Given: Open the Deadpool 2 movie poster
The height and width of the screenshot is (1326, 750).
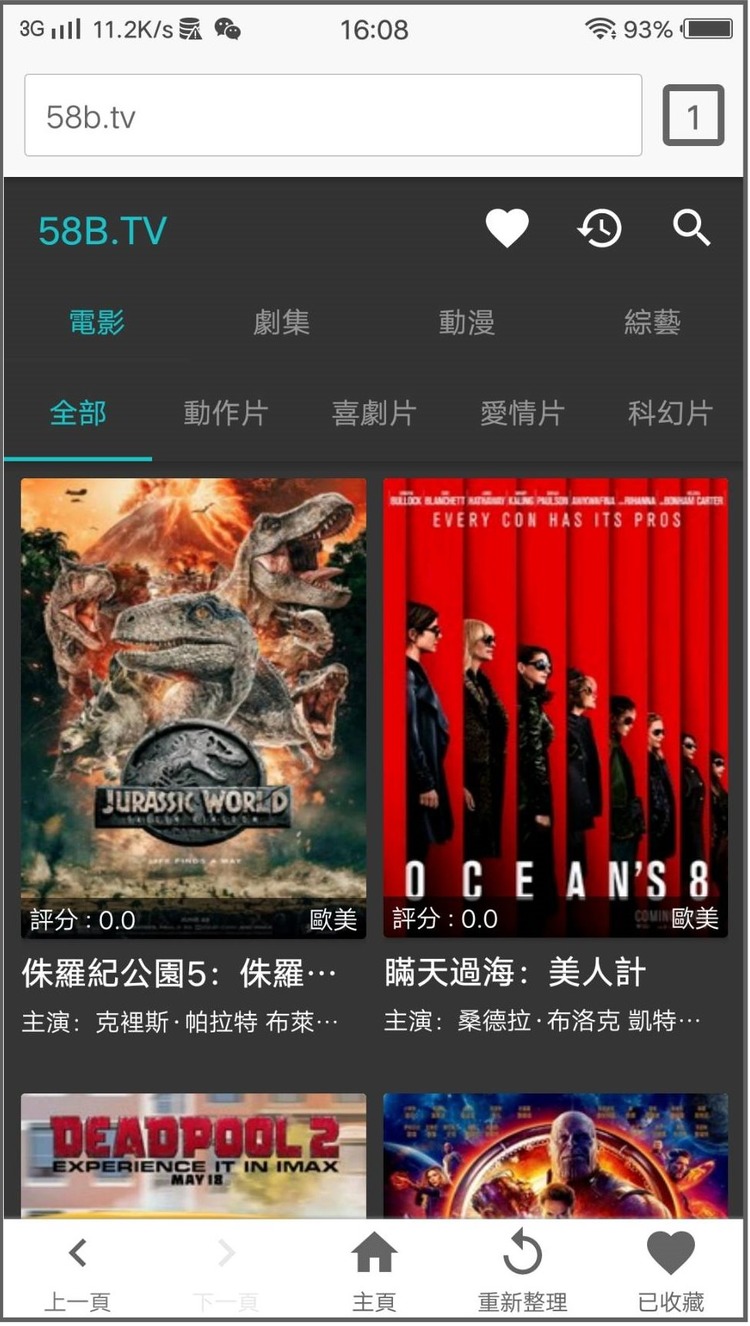Looking at the screenshot, I should pos(193,1155).
